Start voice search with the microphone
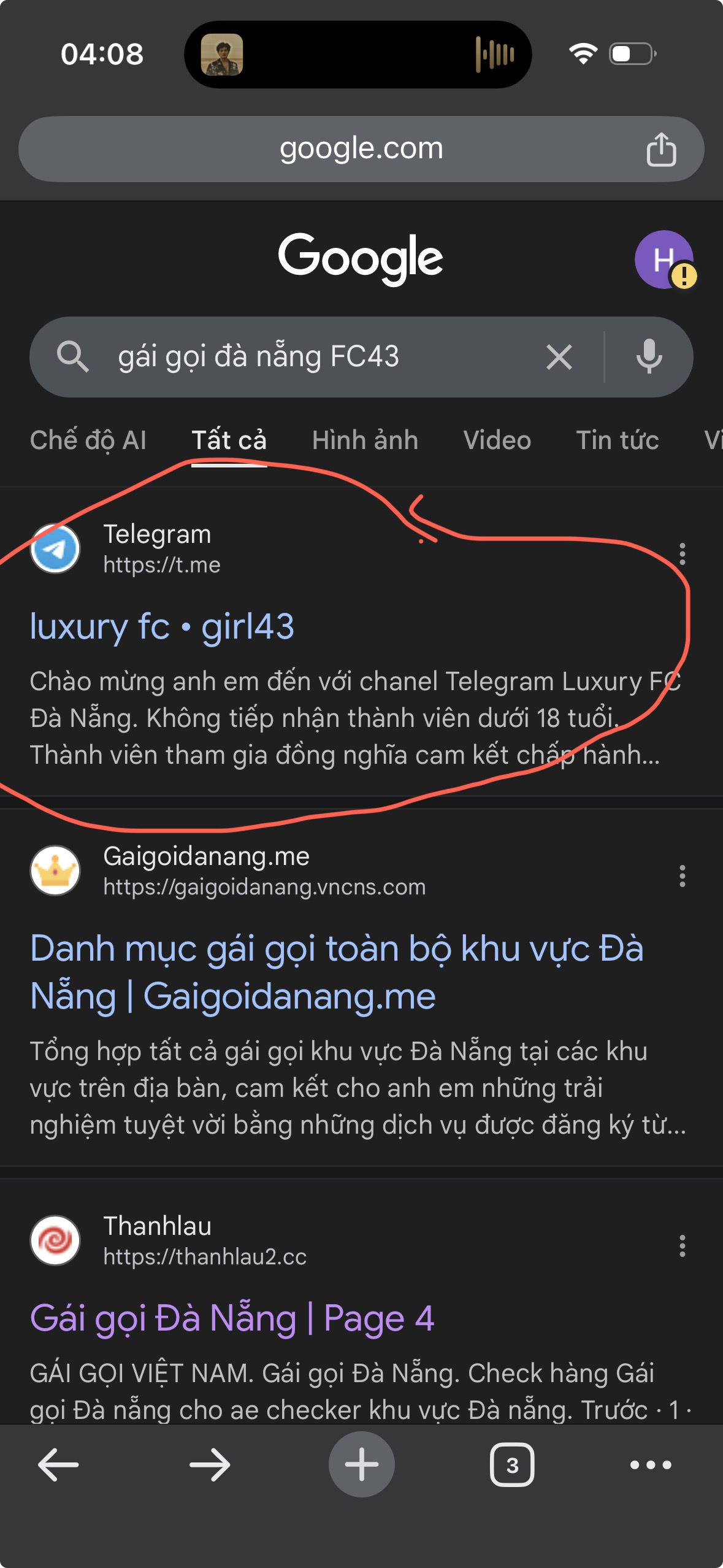The height and width of the screenshot is (1568, 723). (x=649, y=357)
